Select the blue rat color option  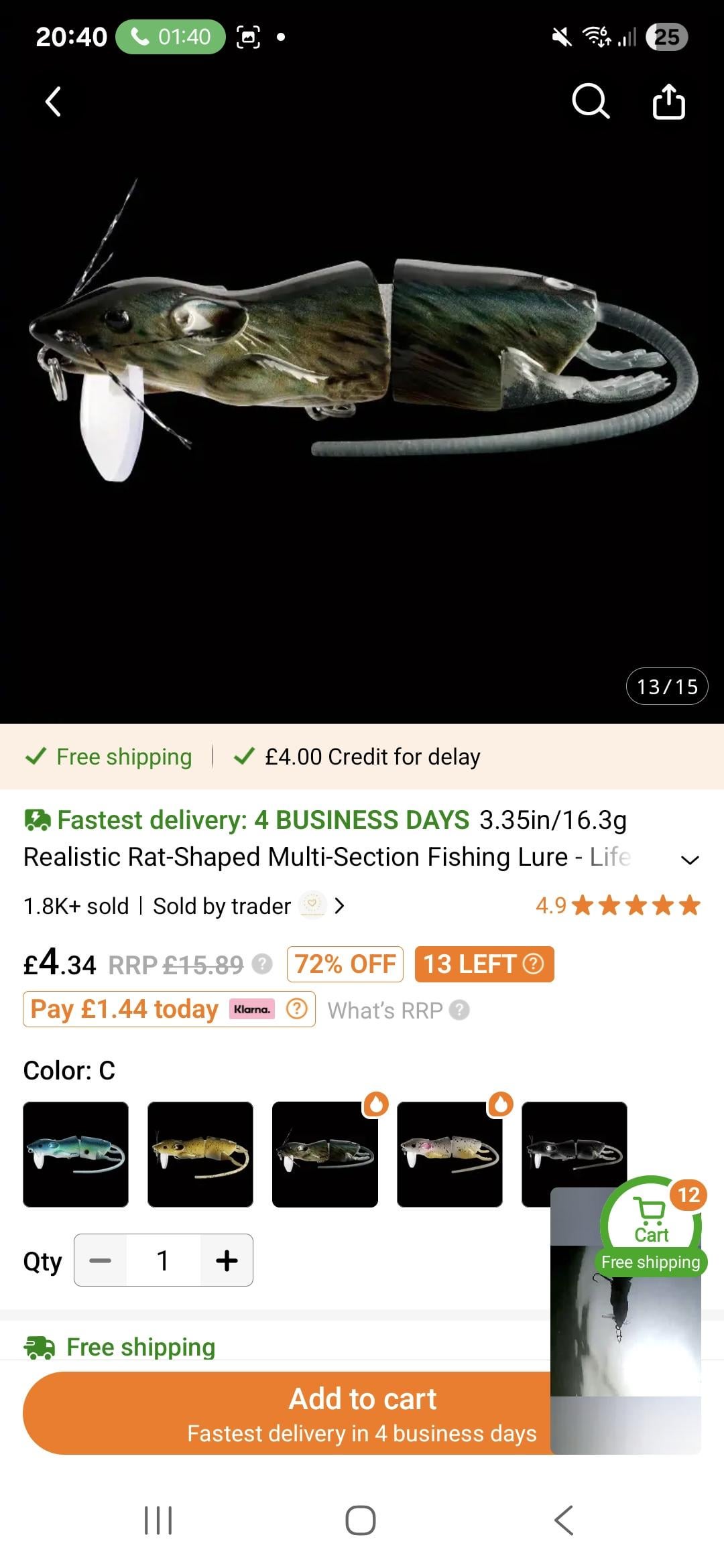point(76,1155)
